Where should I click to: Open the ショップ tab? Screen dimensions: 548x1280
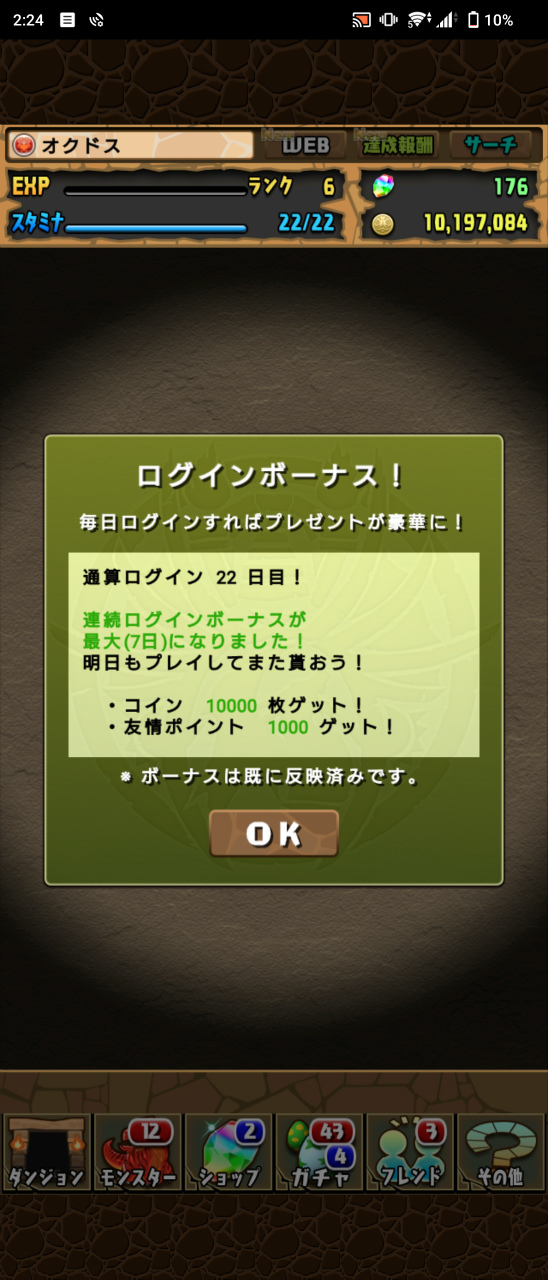229,1153
